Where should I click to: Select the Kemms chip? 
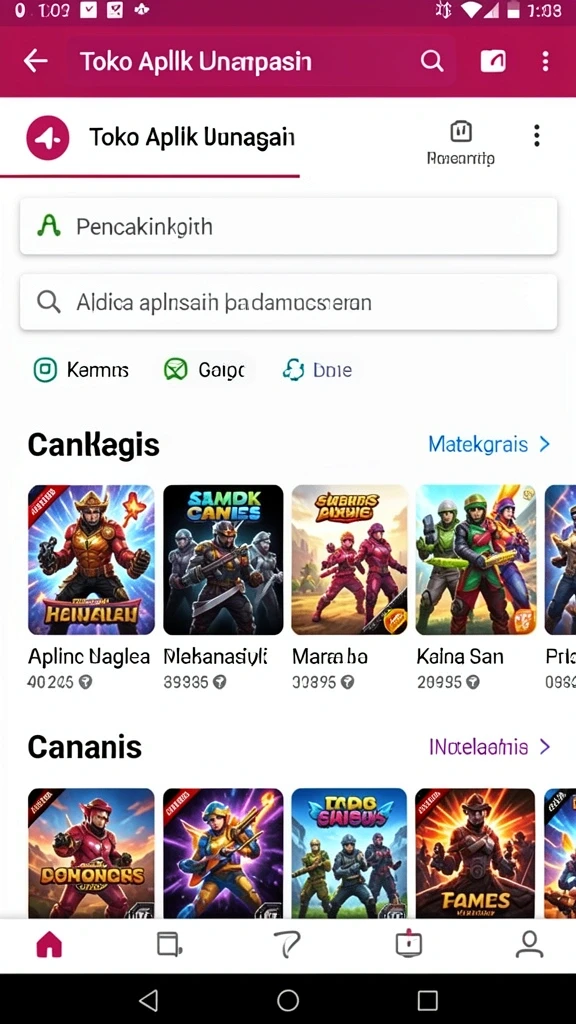[81, 370]
